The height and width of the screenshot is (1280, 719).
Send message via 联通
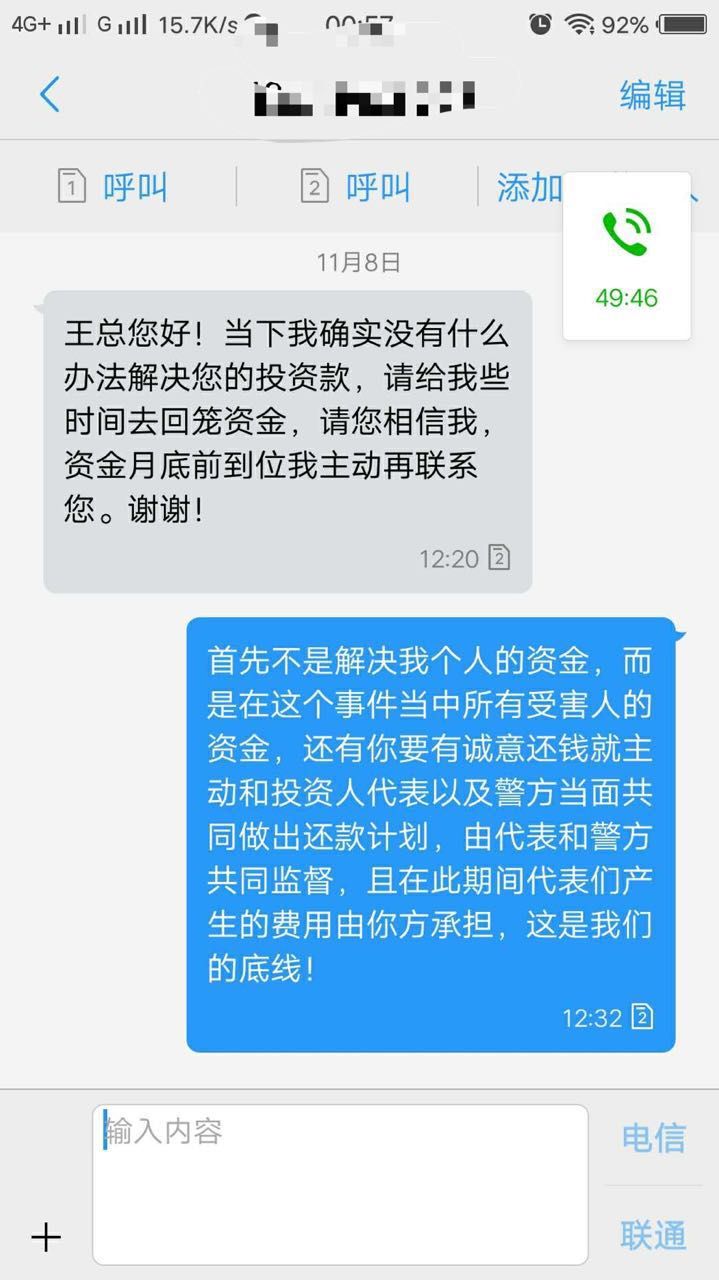pos(653,1235)
